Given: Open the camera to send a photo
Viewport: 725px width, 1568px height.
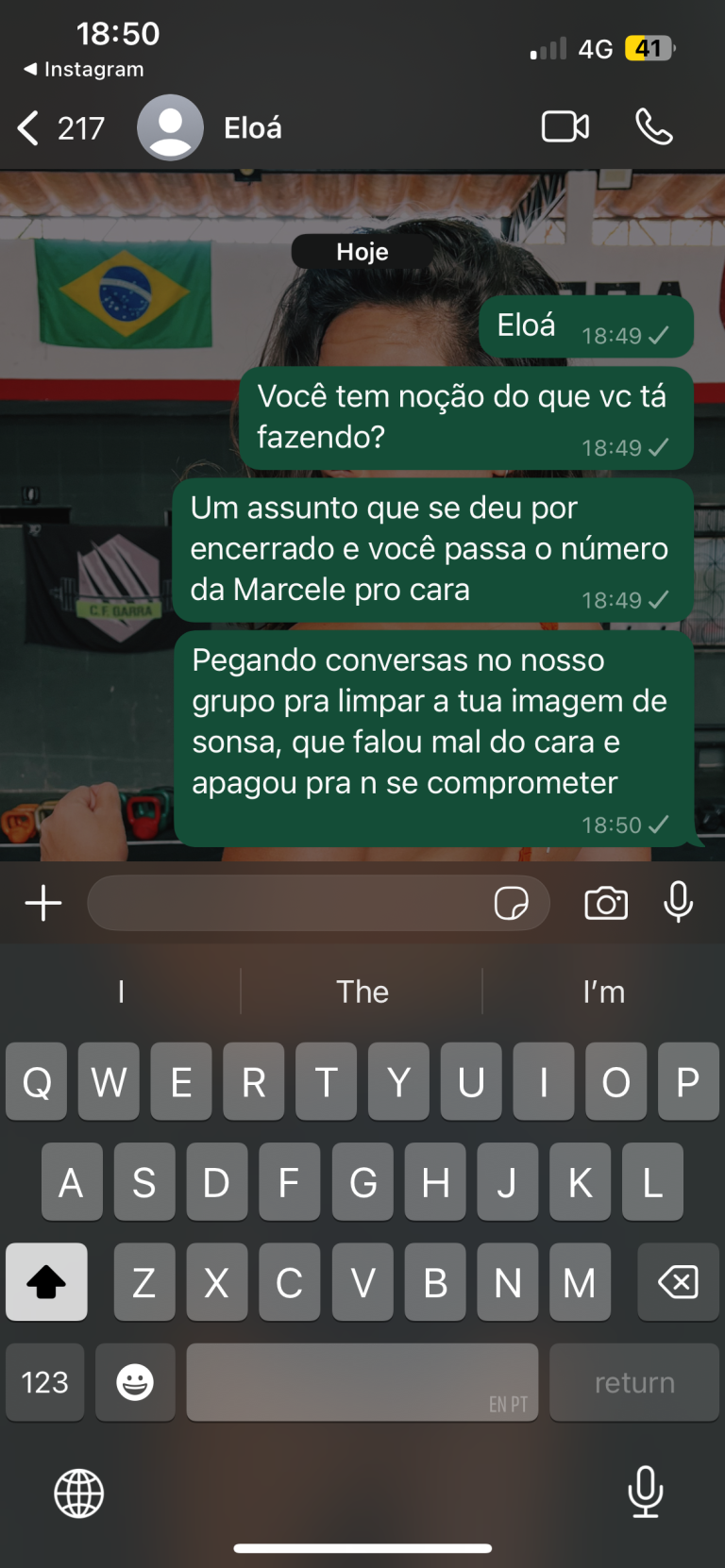Looking at the screenshot, I should (x=605, y=903).
